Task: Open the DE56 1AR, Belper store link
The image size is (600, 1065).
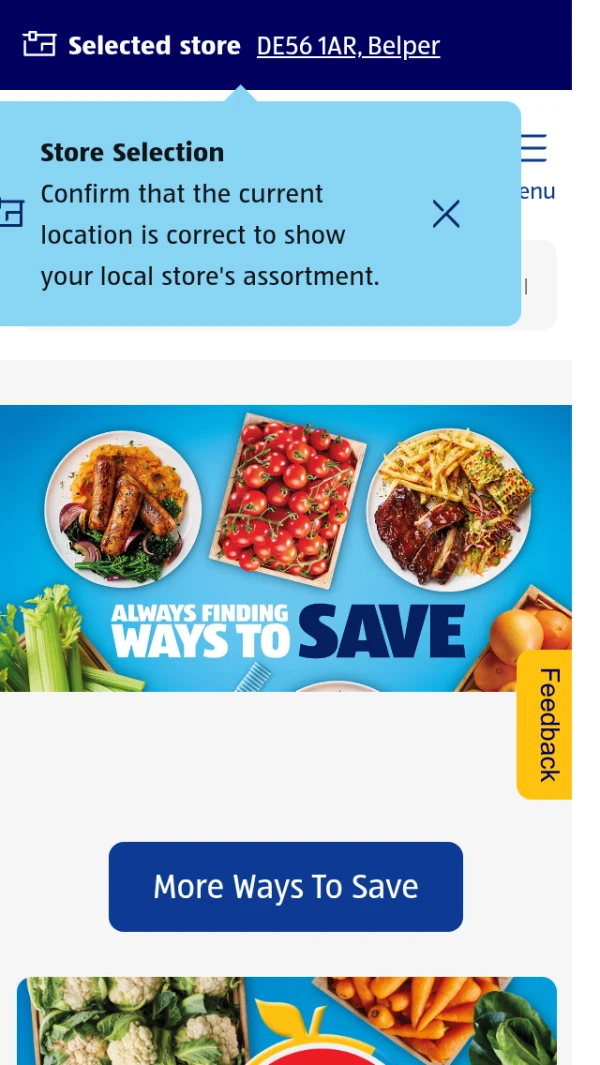Action: [348, 46]
